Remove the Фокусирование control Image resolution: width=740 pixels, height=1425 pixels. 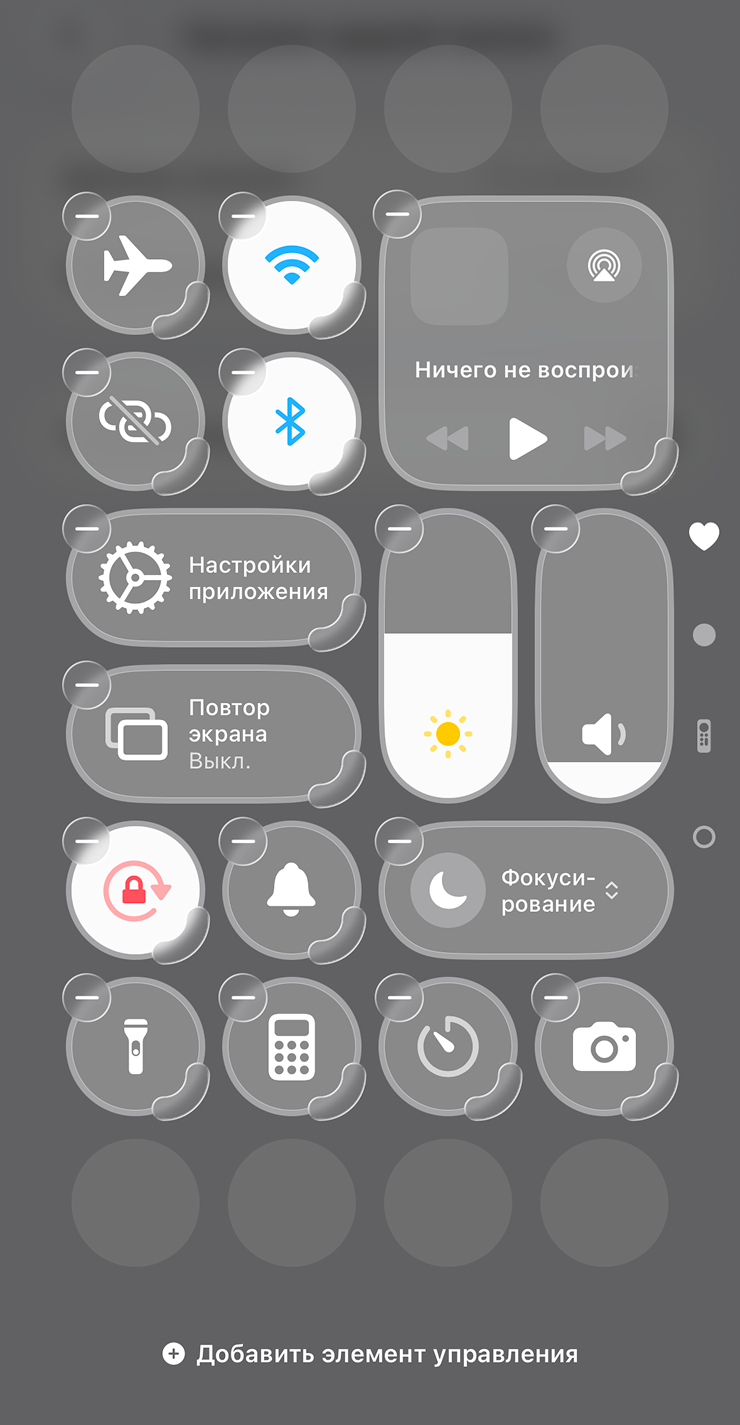398,841
